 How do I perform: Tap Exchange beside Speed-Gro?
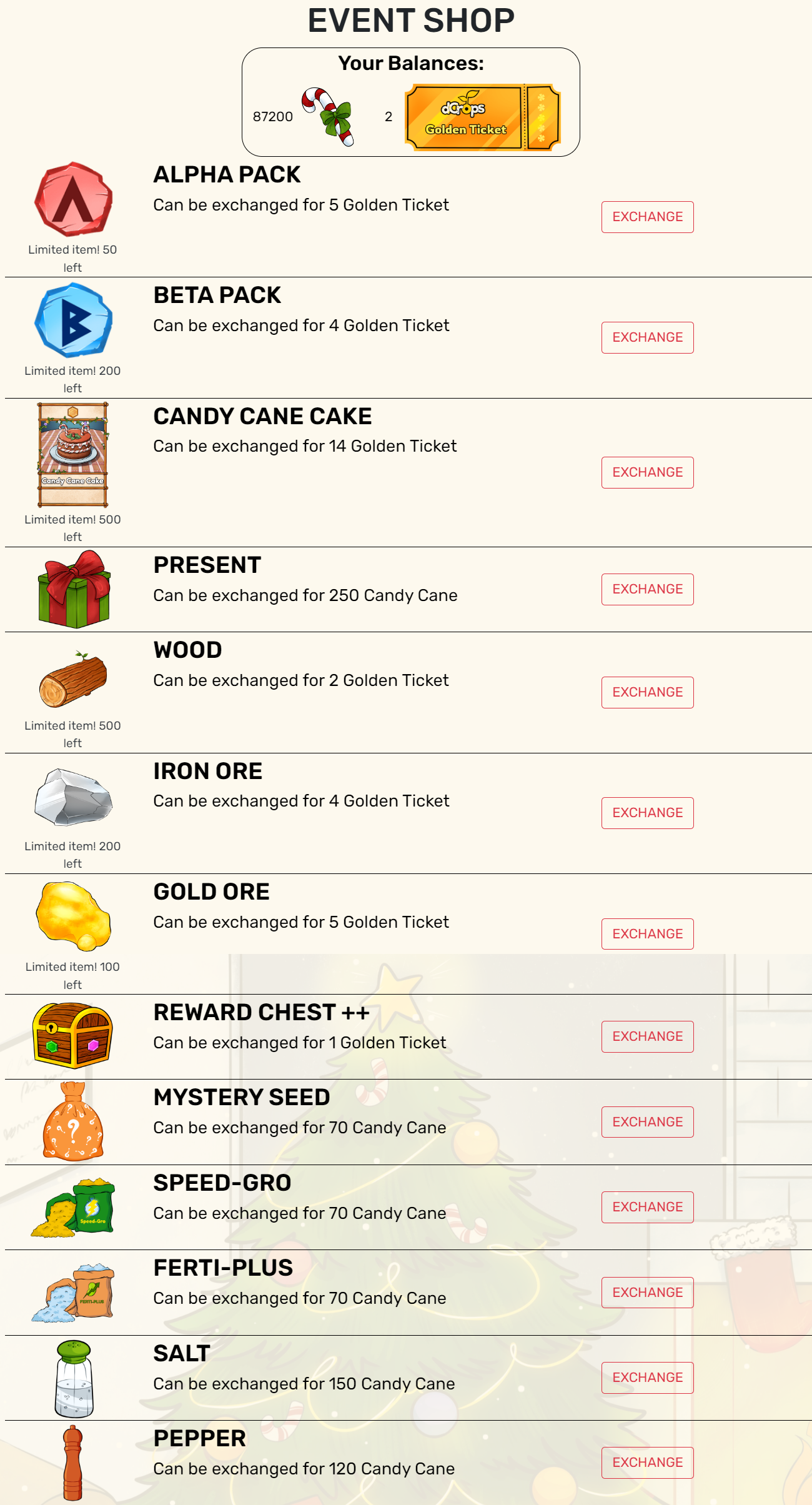(647, 1207)
